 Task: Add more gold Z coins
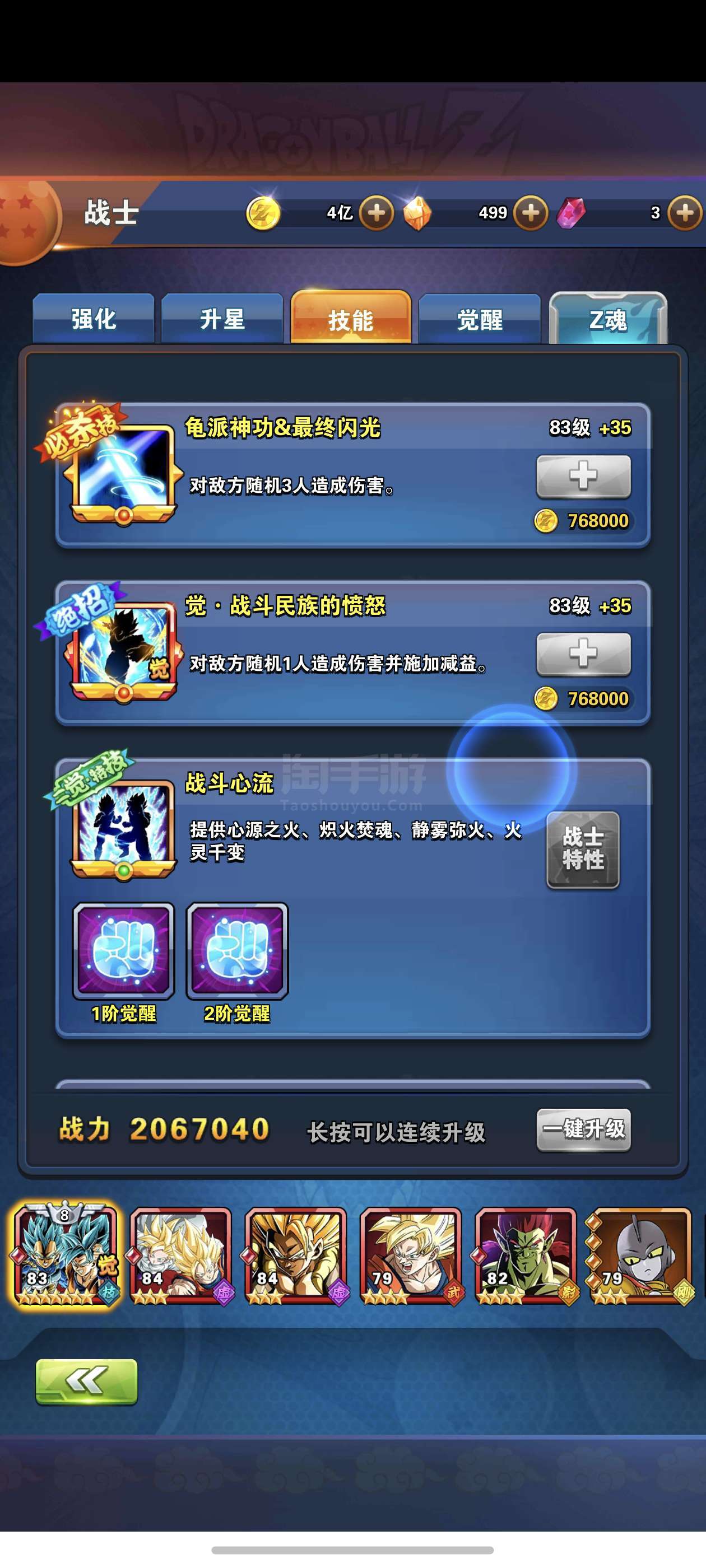point(377,213)
